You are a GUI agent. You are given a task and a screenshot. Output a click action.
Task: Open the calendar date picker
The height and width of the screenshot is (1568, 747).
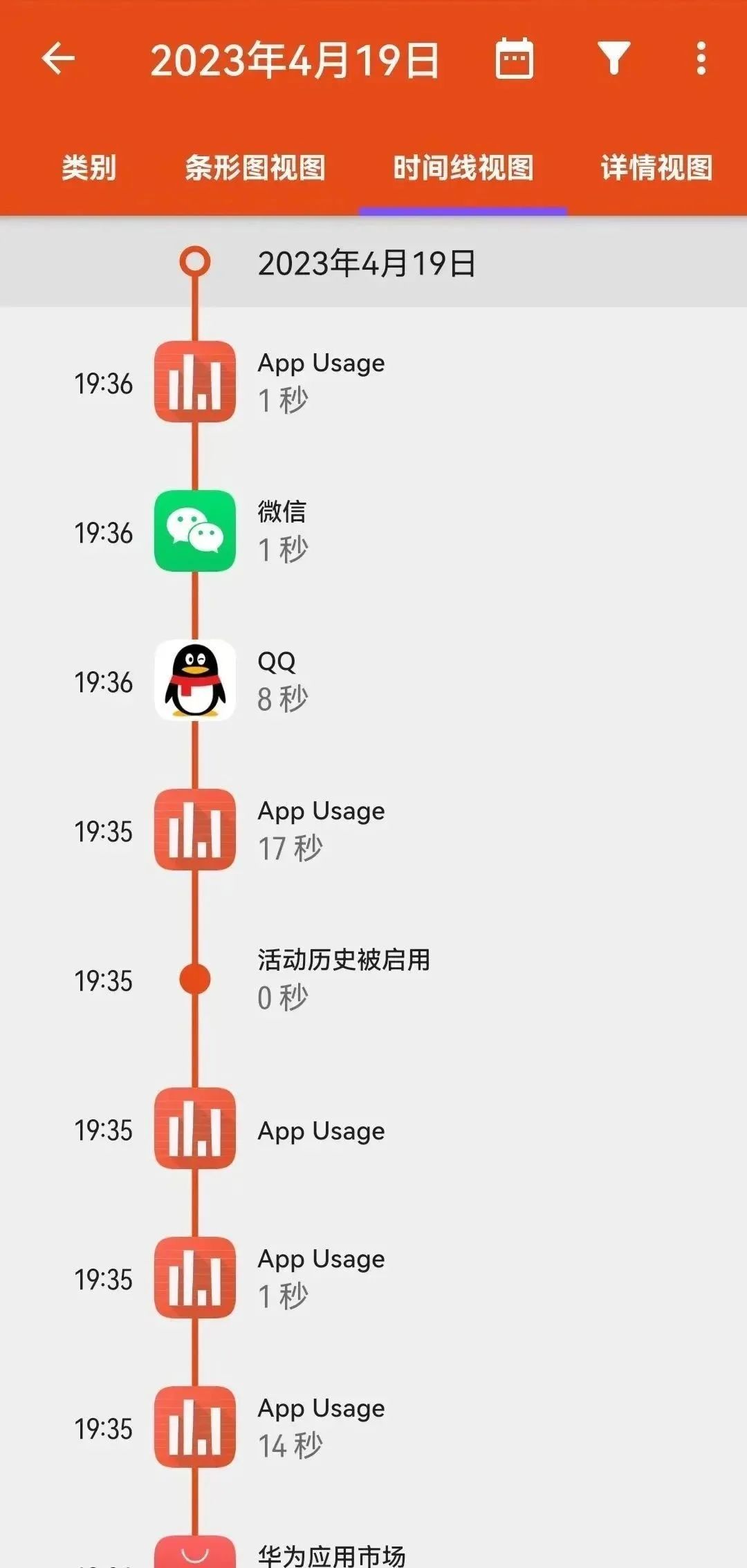(515, 58)
